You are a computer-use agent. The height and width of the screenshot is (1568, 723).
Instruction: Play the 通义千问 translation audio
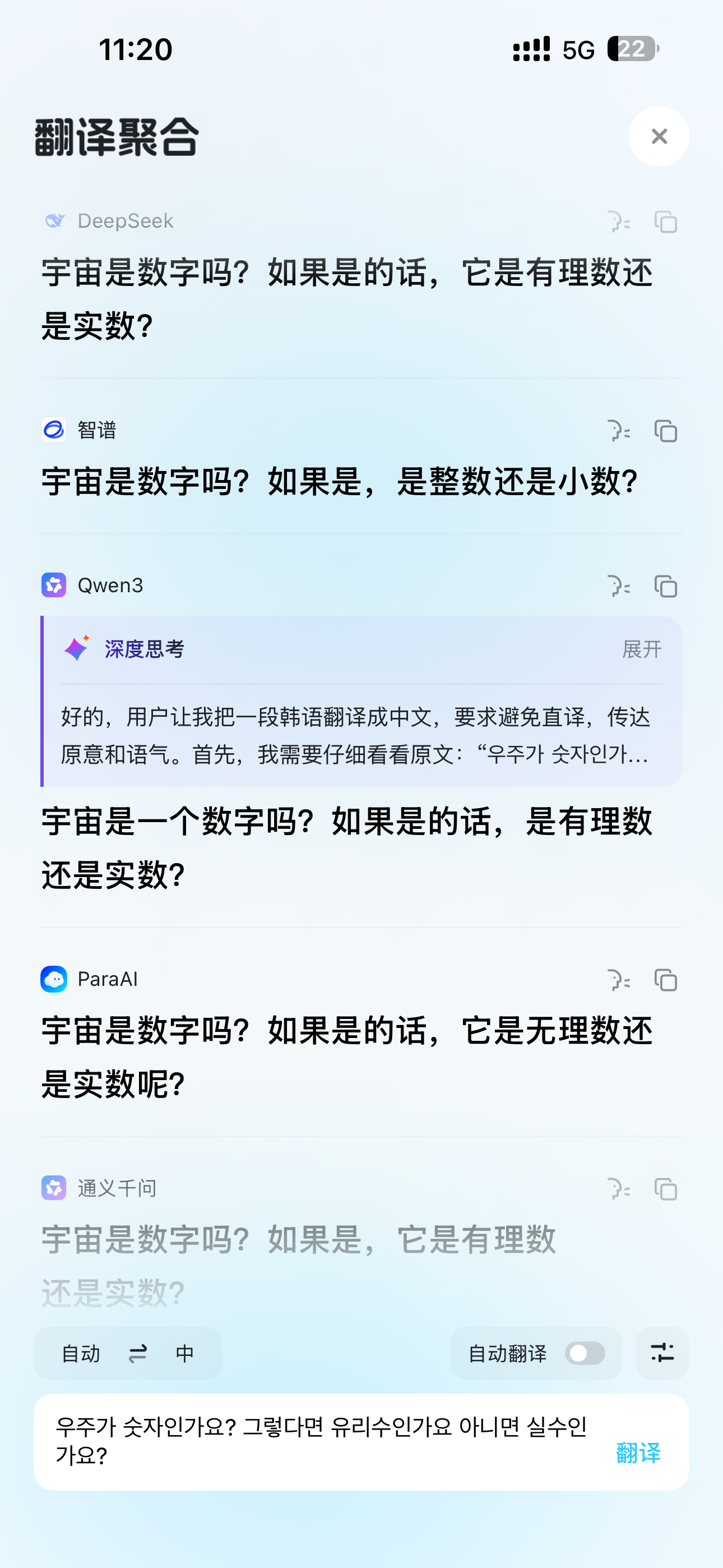[x=619, y=1189]
